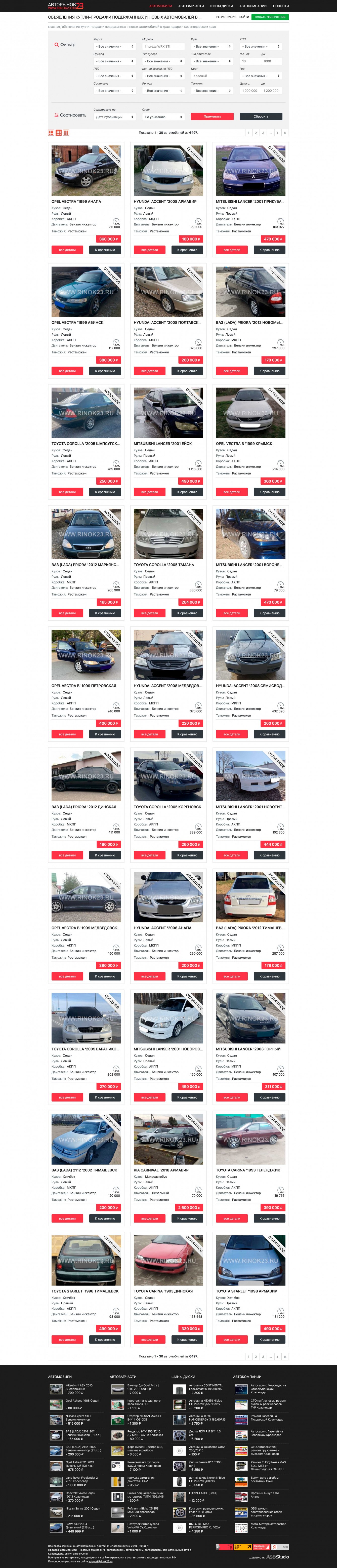The image size is (337, 1568).
Task: Tap the Войти login link
Action: pyautogui.click(x=244, y=17)
